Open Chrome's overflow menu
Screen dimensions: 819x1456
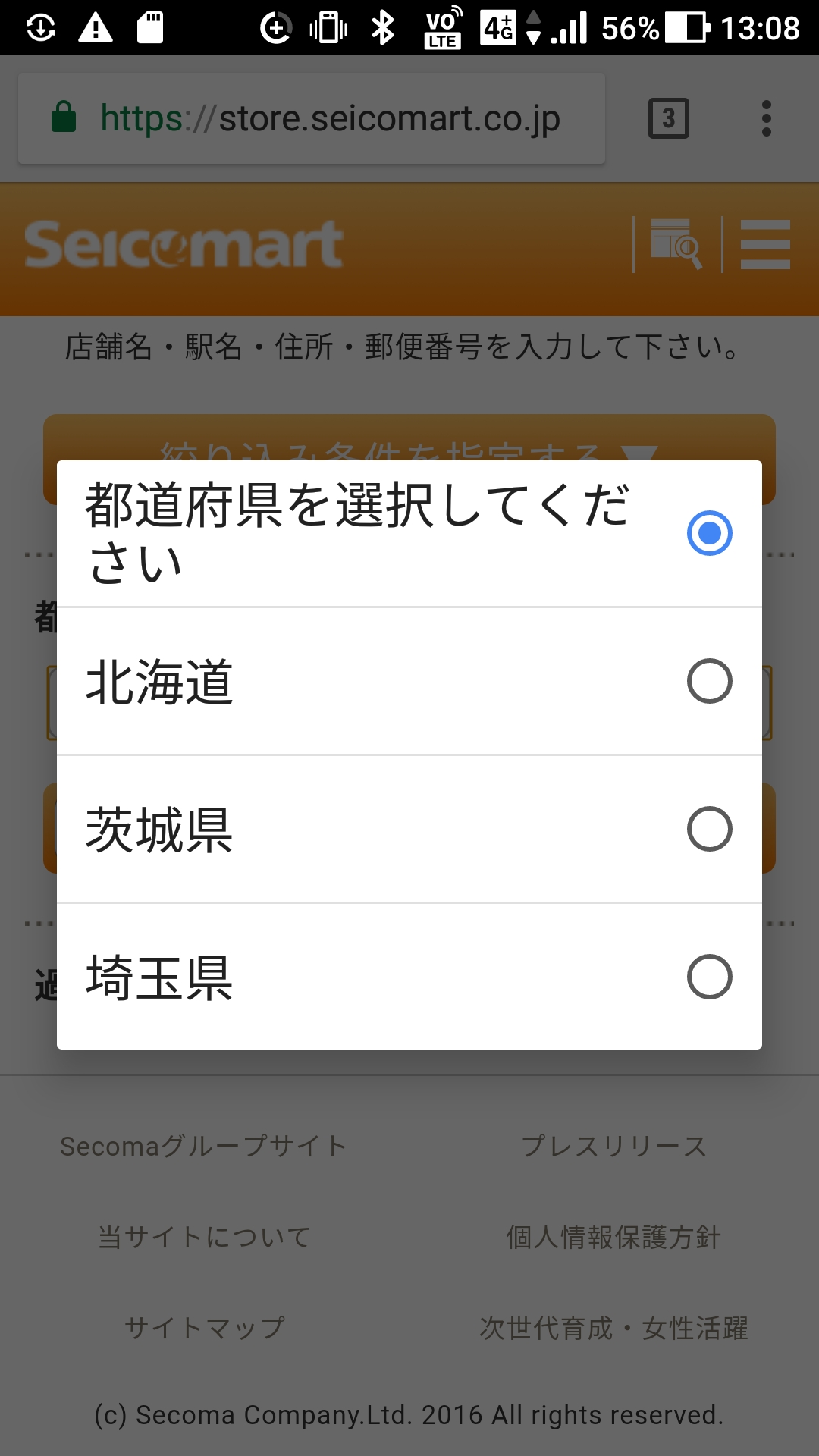tap(767, 118)
